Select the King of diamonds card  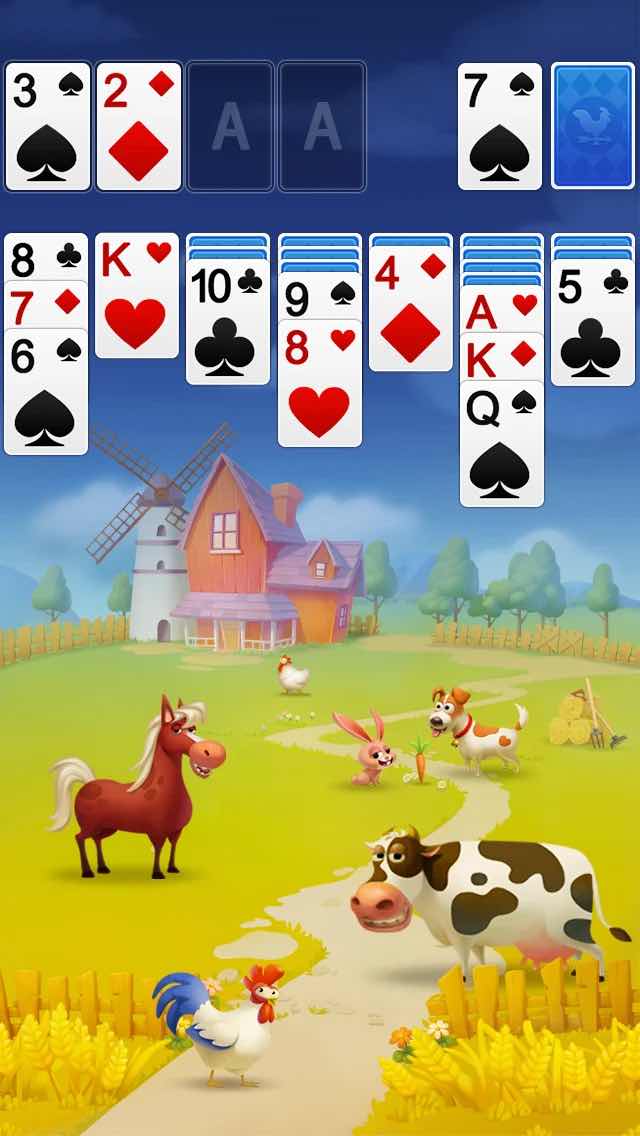(502, 357)
